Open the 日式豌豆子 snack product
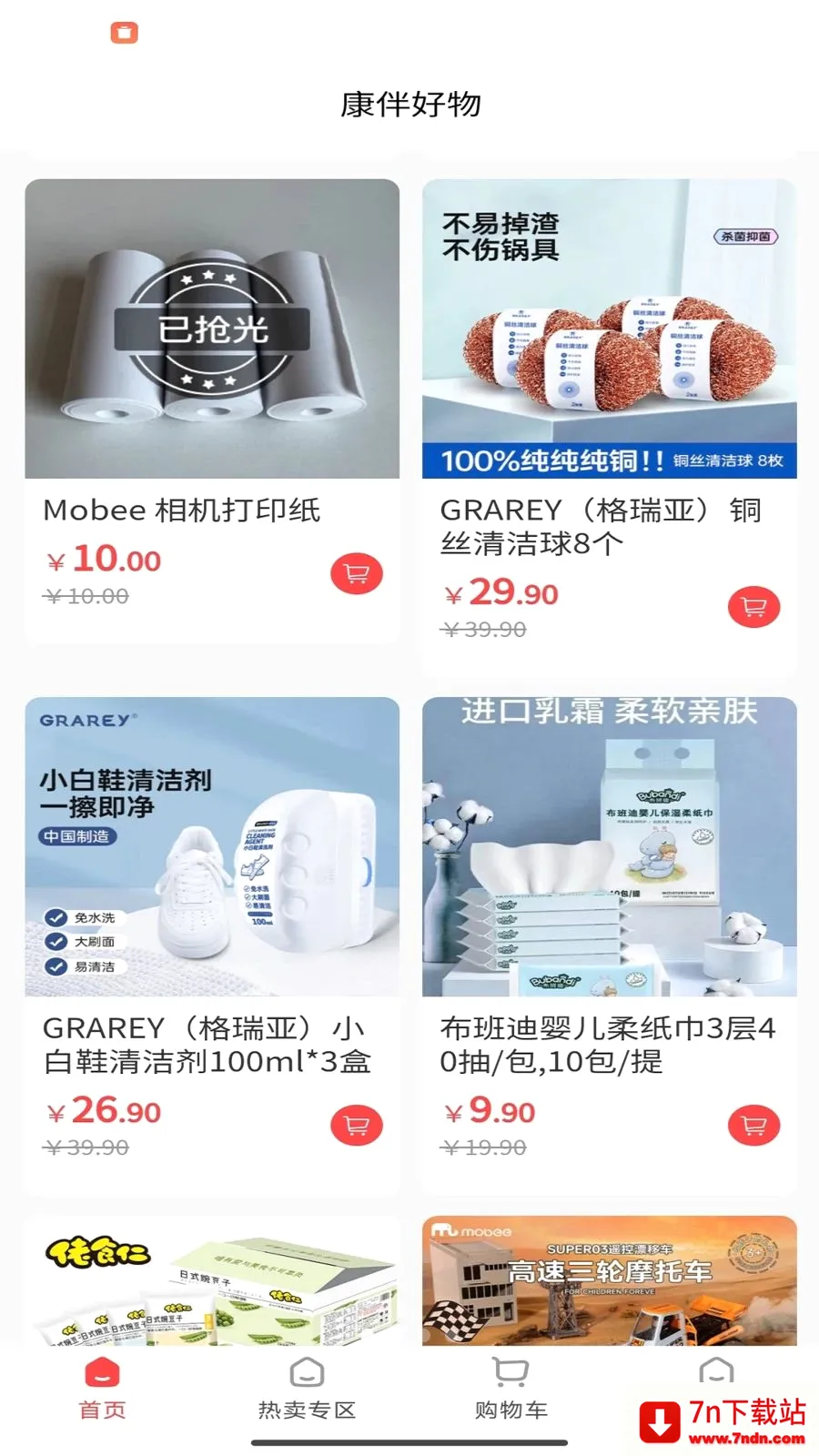 pyautogui.click(x=212, y=1280)
